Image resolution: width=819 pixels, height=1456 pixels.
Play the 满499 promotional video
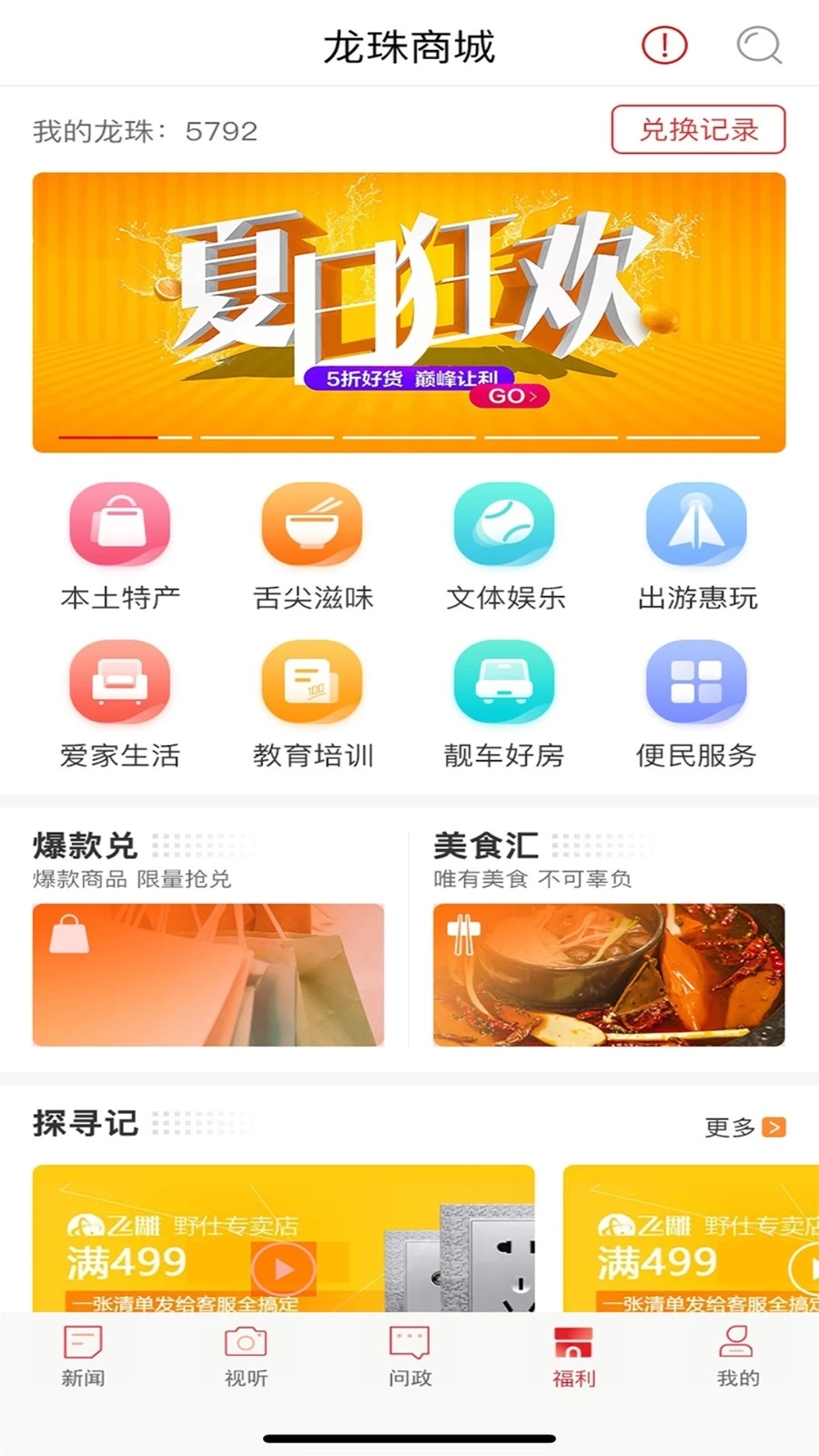pos(284,1268)
